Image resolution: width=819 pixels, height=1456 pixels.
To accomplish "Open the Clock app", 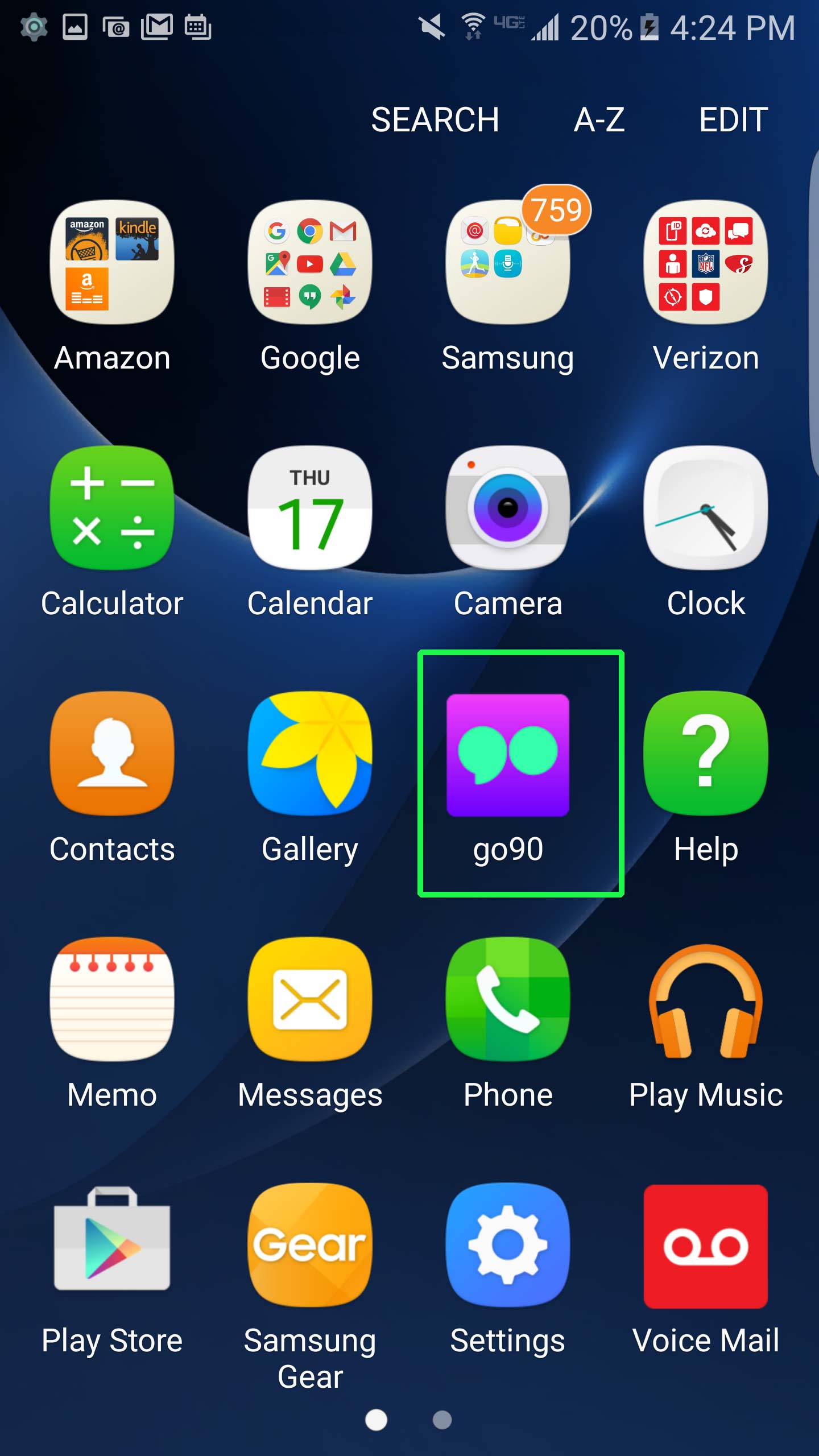I will click(x=706, y=508).
